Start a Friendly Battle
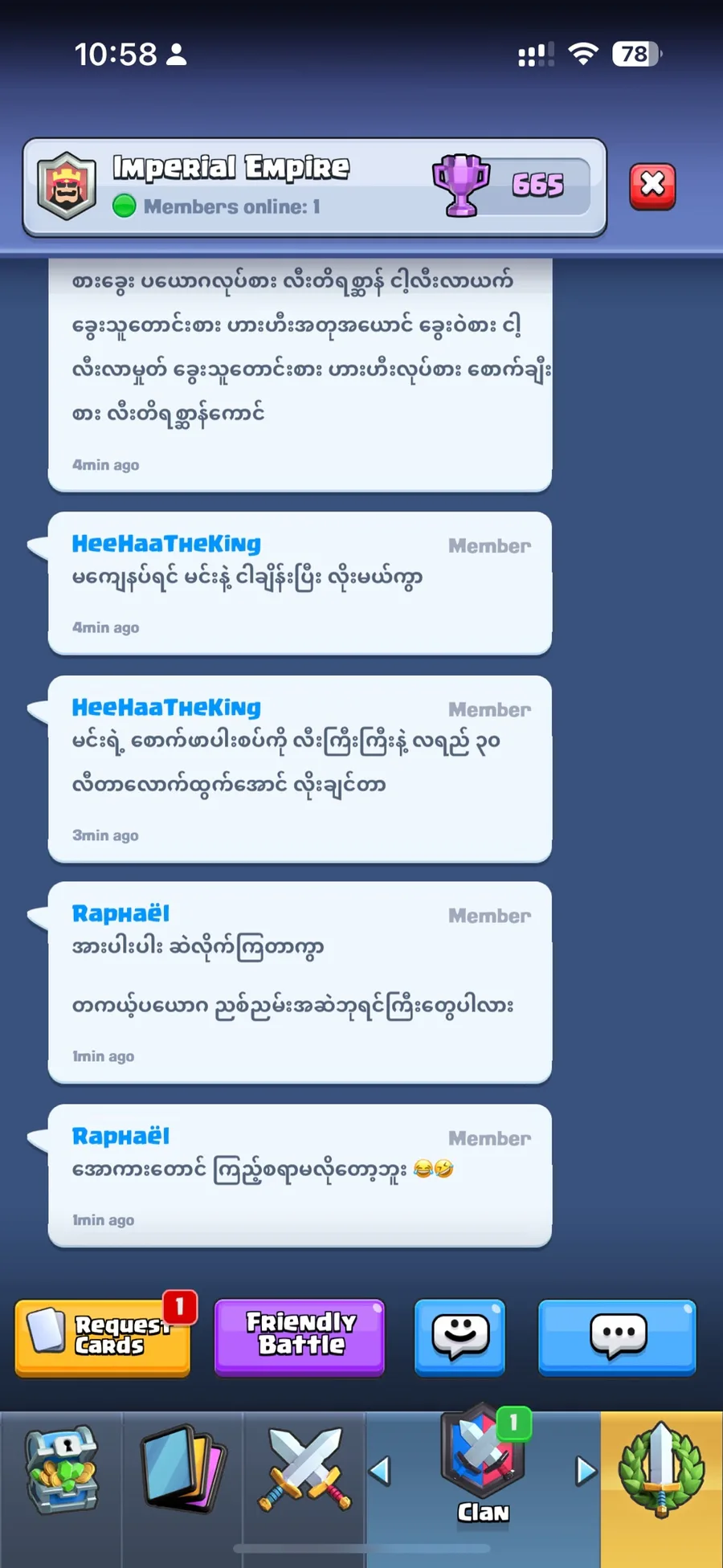Screen dimensions: 723x1568 coord(300,1337)
